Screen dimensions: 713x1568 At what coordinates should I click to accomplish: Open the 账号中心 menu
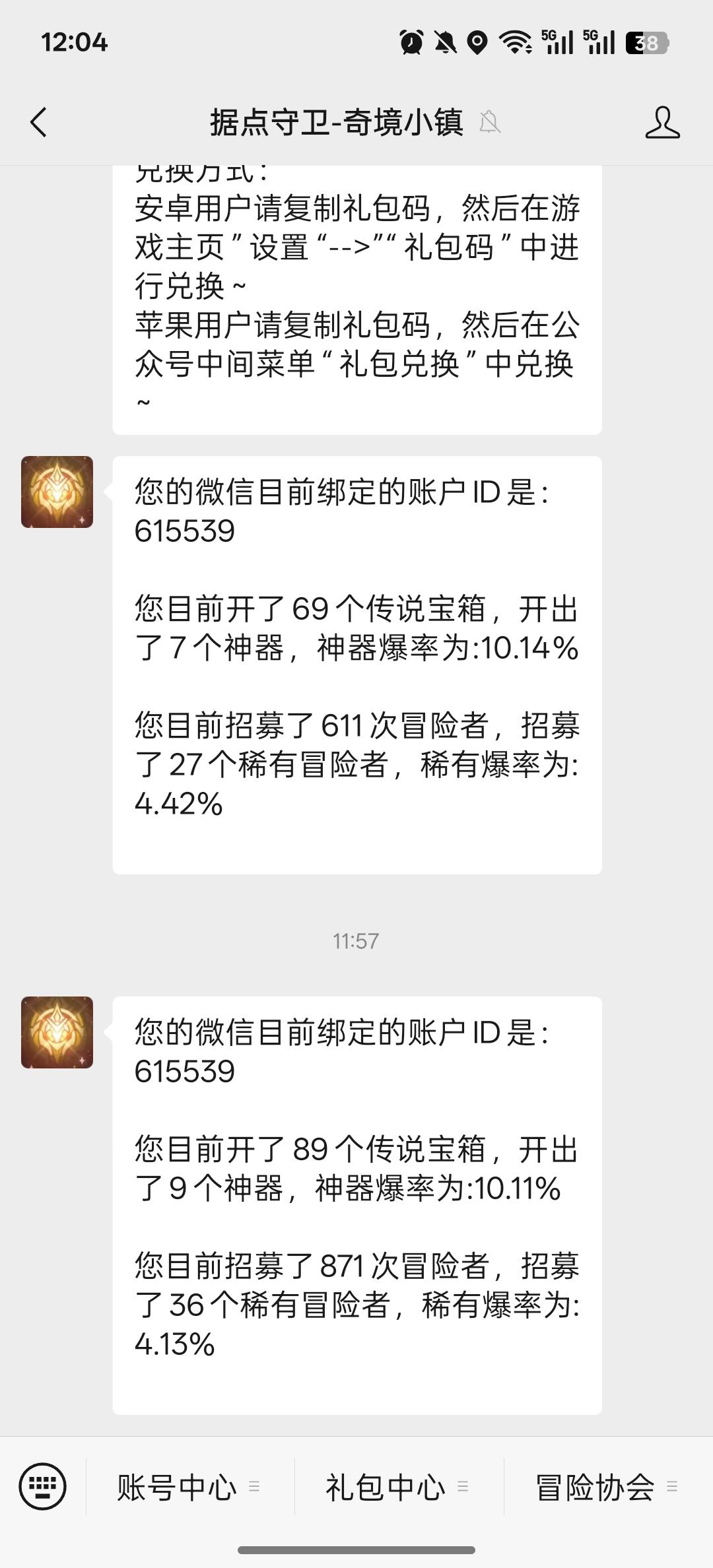[188, 1487]
